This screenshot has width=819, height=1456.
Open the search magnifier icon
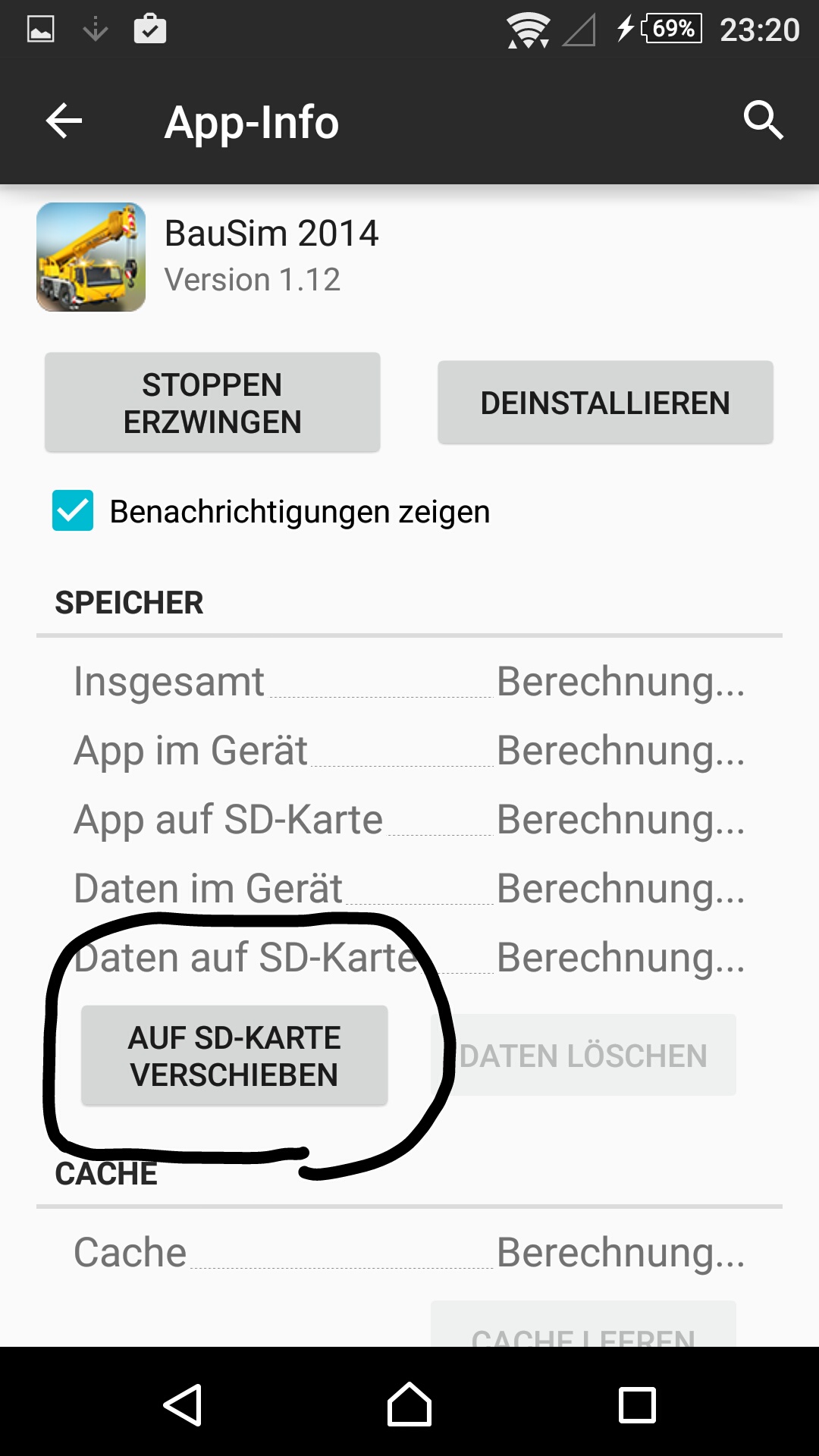point(762,120)
